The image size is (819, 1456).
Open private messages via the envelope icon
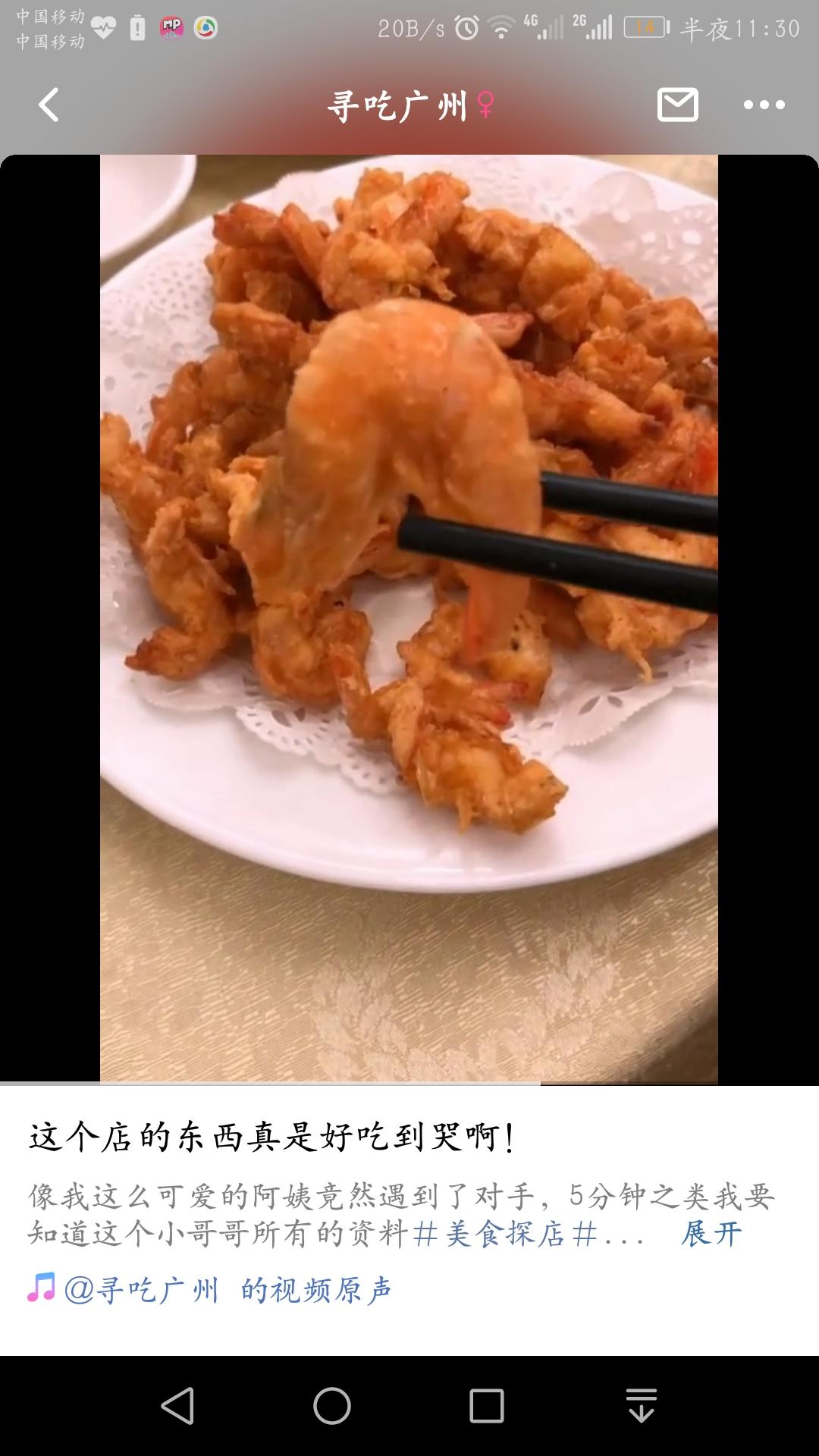tap(677, 105)
